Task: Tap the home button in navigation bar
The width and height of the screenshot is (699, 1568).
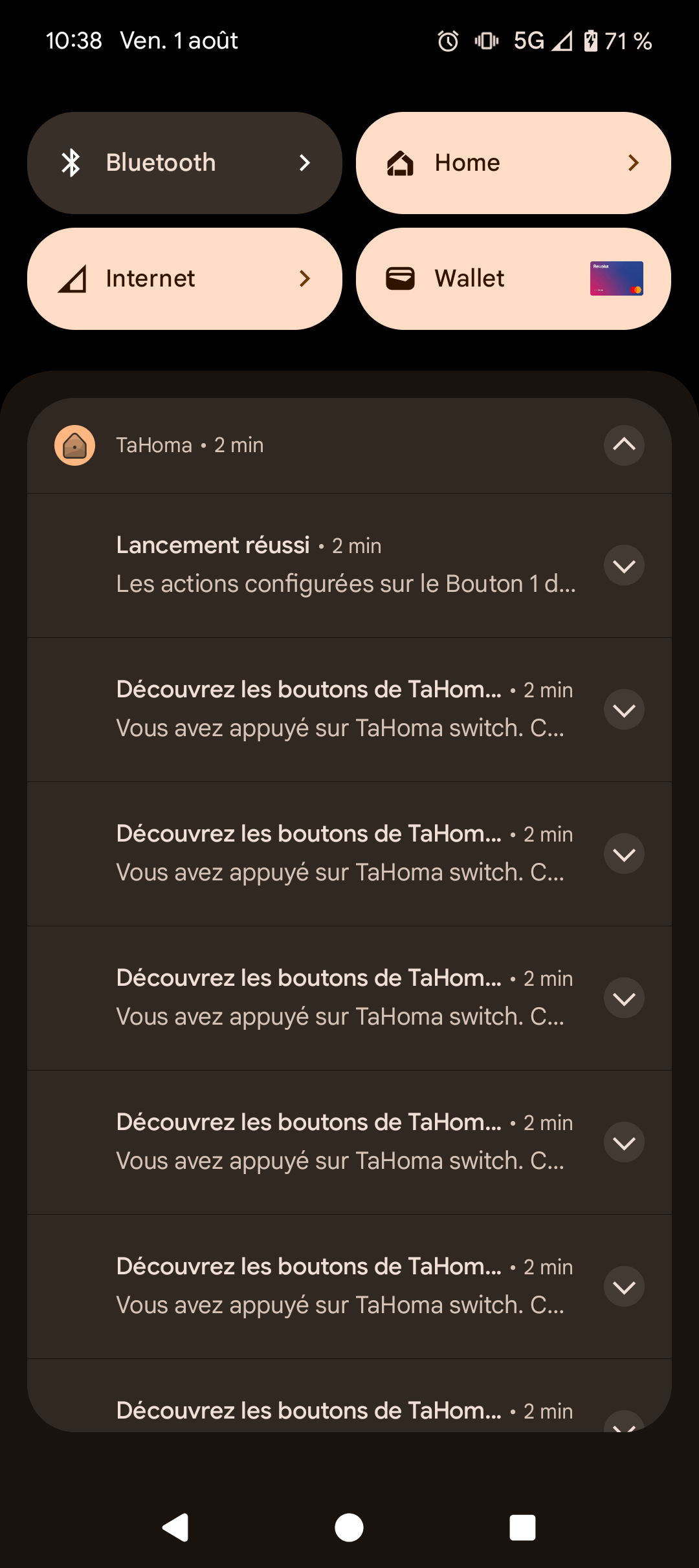Action: (349, 1528)
